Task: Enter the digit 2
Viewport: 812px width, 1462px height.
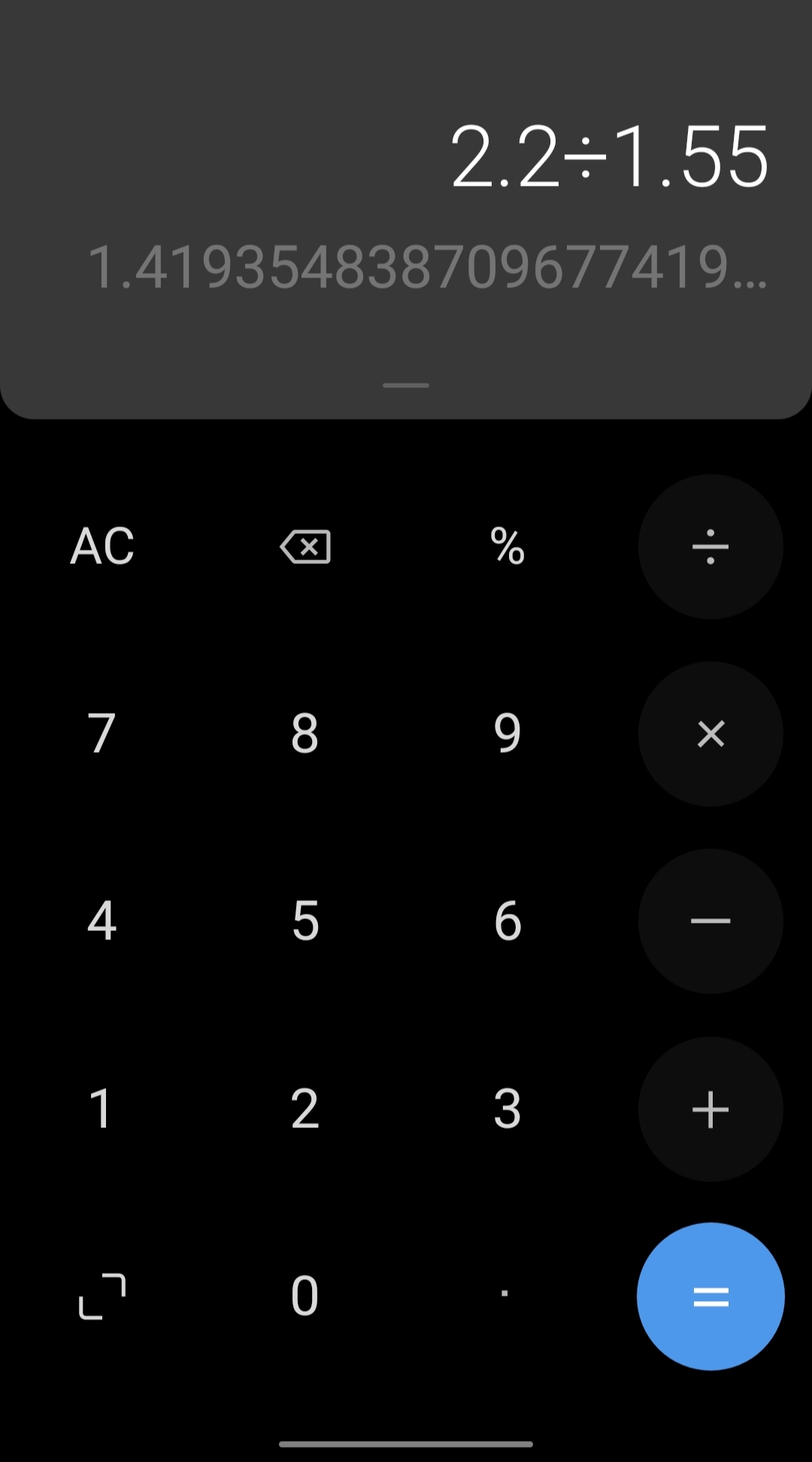Action: click(304, 1109)
